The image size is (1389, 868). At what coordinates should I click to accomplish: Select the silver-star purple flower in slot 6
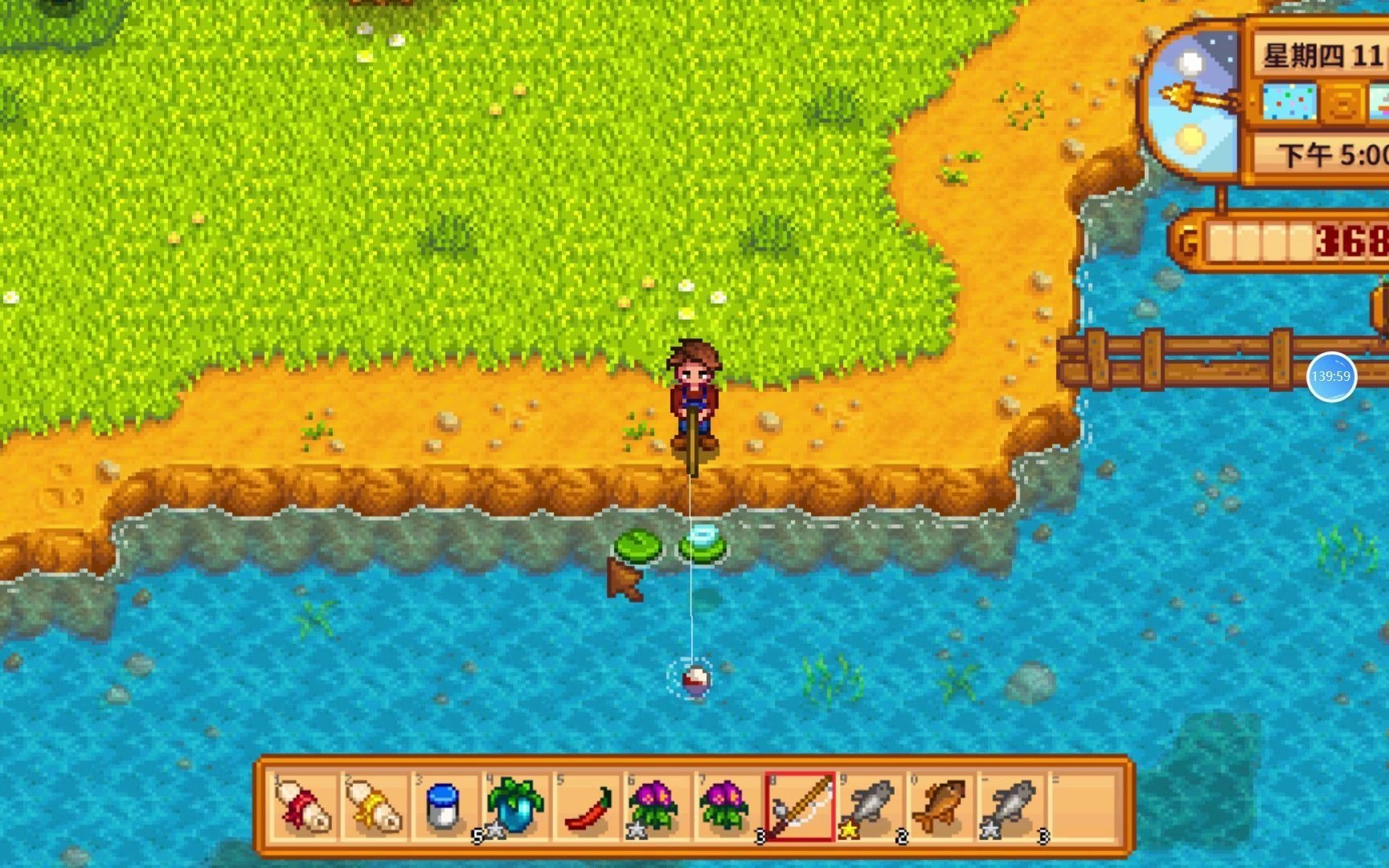pos(656,806)
